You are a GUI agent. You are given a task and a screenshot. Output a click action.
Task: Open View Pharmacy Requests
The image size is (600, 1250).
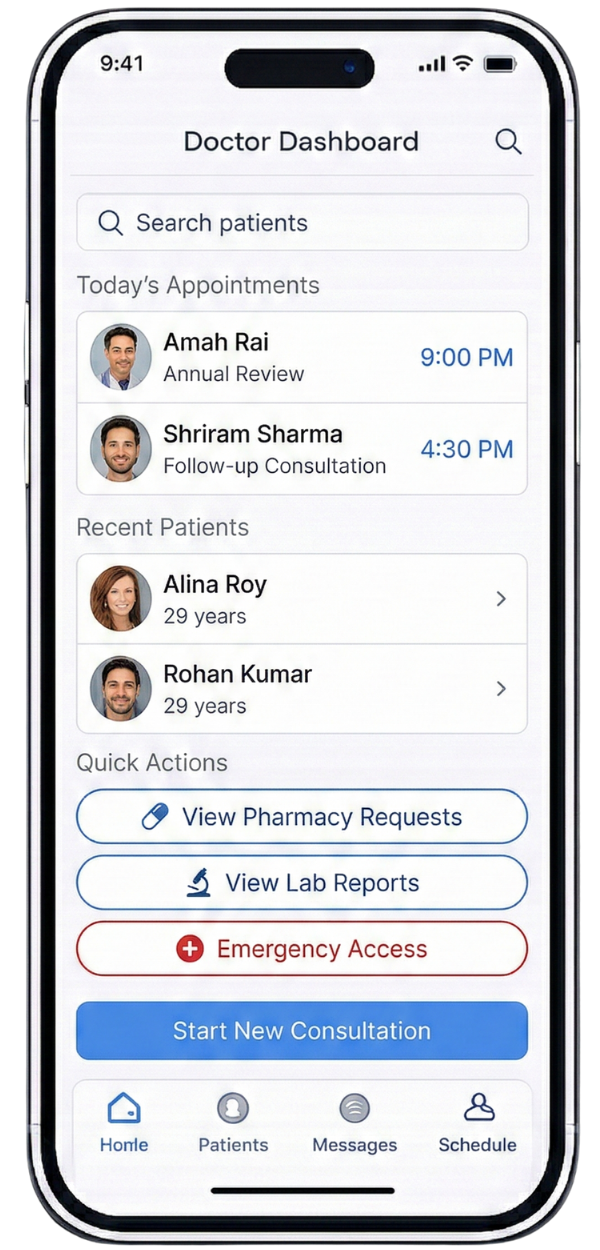302,817
